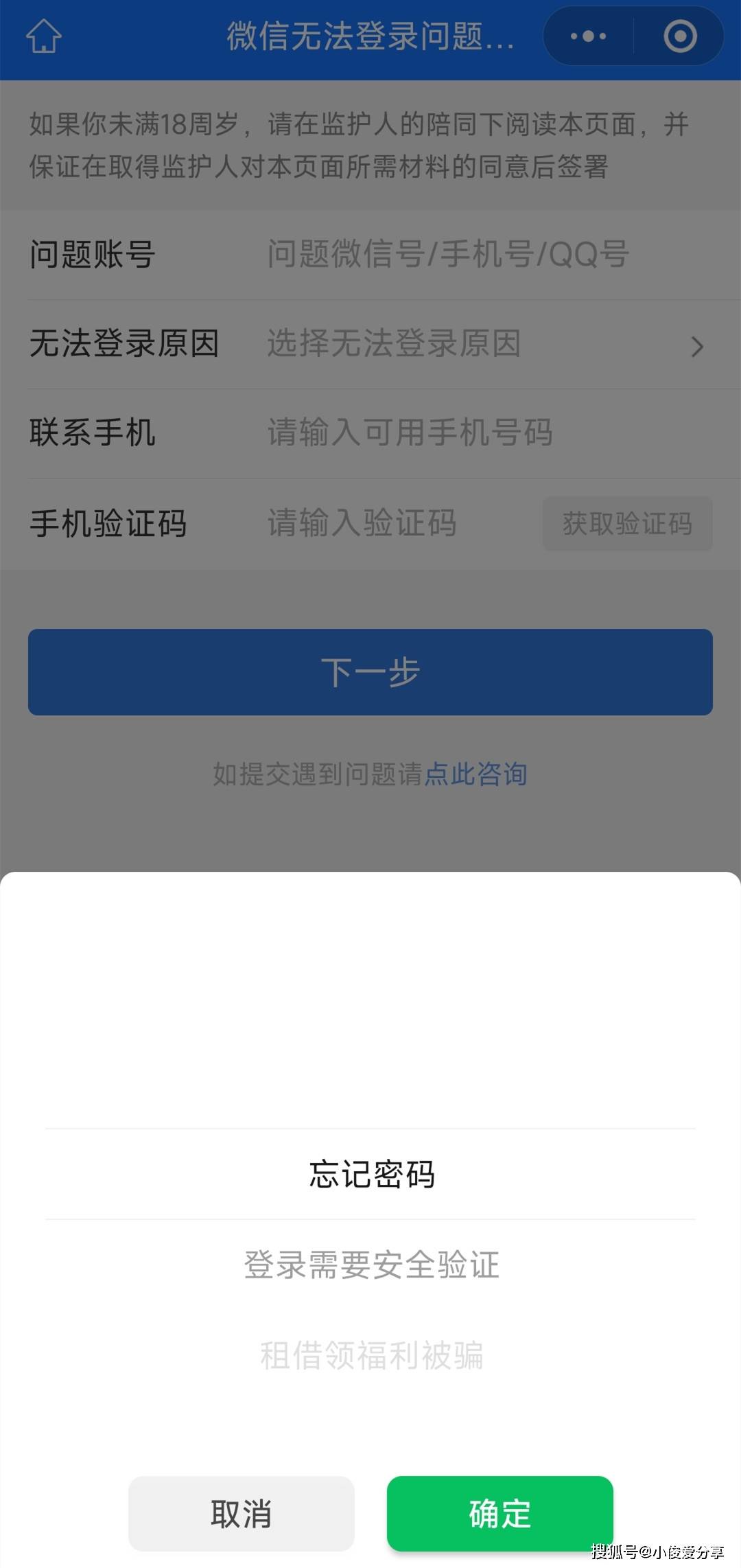
Task: Cancel the picker with 取消
Action: 241,1514
